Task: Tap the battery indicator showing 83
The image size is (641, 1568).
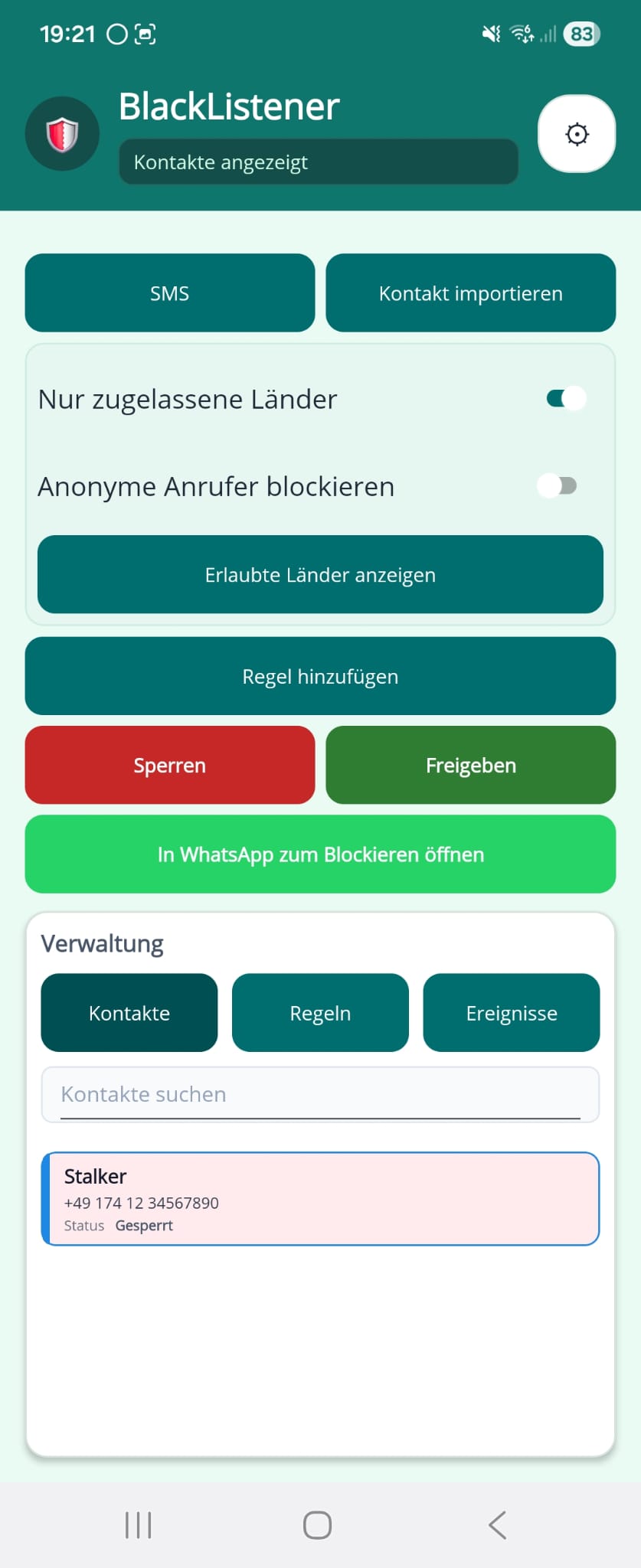Action: (581, 34)
